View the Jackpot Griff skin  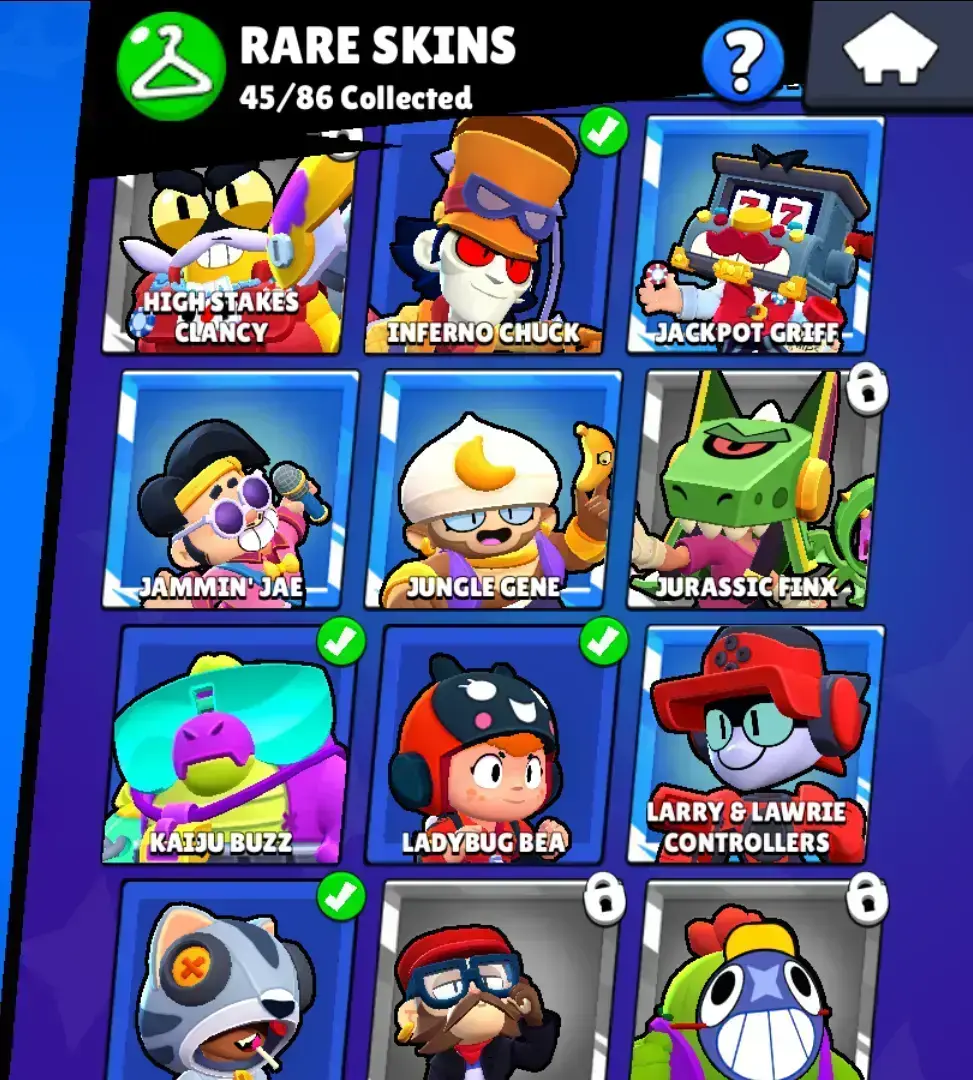[x=755, y=240]
